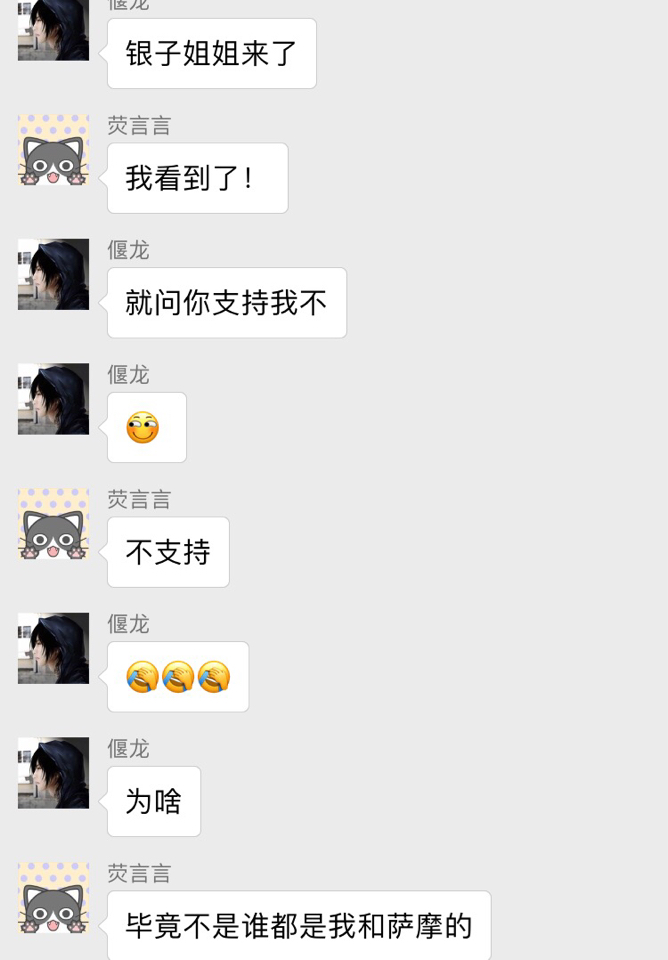Select 偃龙's avatar beside three crying emojis
668x960 pixels.
[x=53, y=648]
